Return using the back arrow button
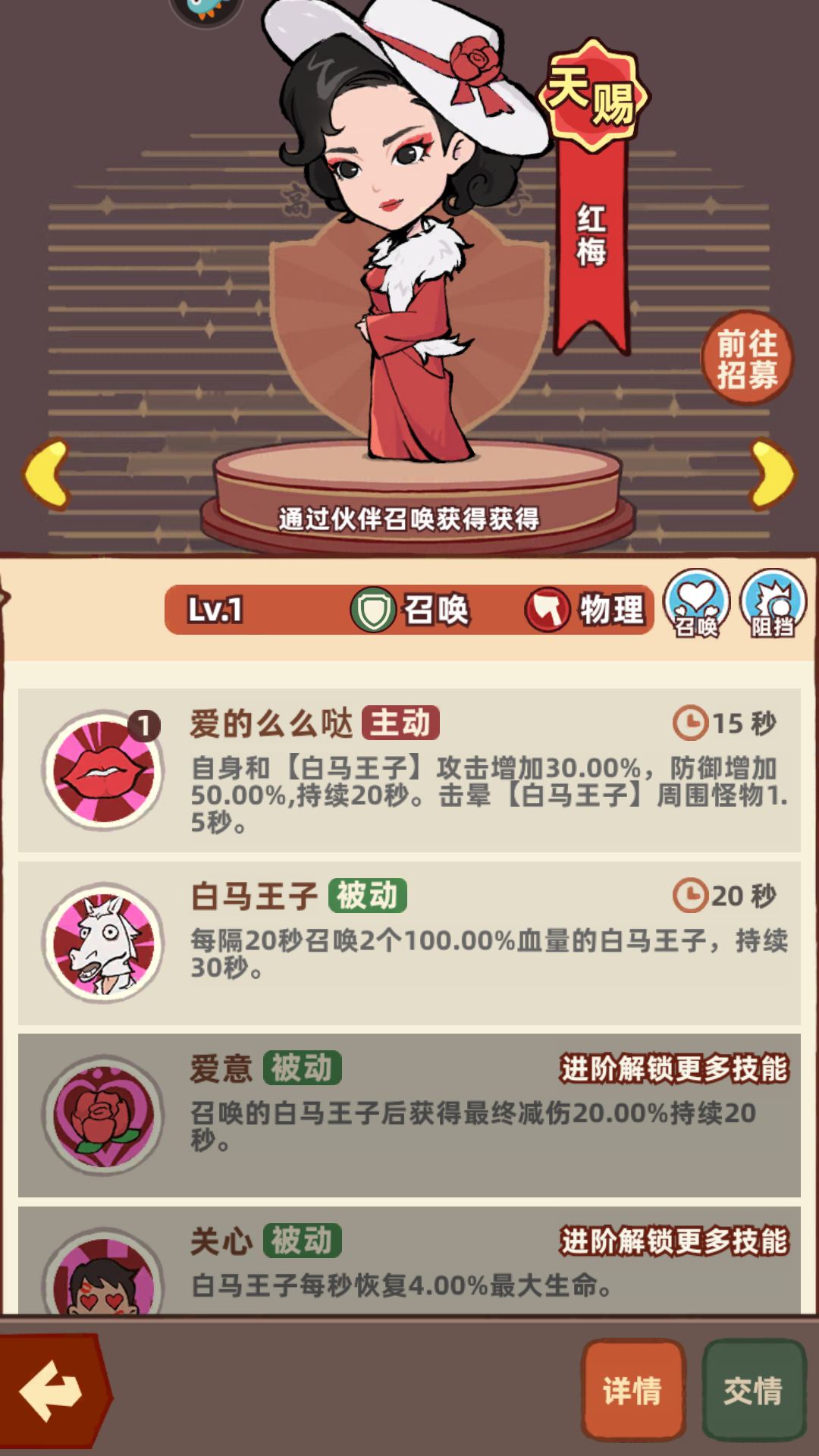Image resolution: width=819 pixels, height=1456 pixels. [x=52, y=1390]
